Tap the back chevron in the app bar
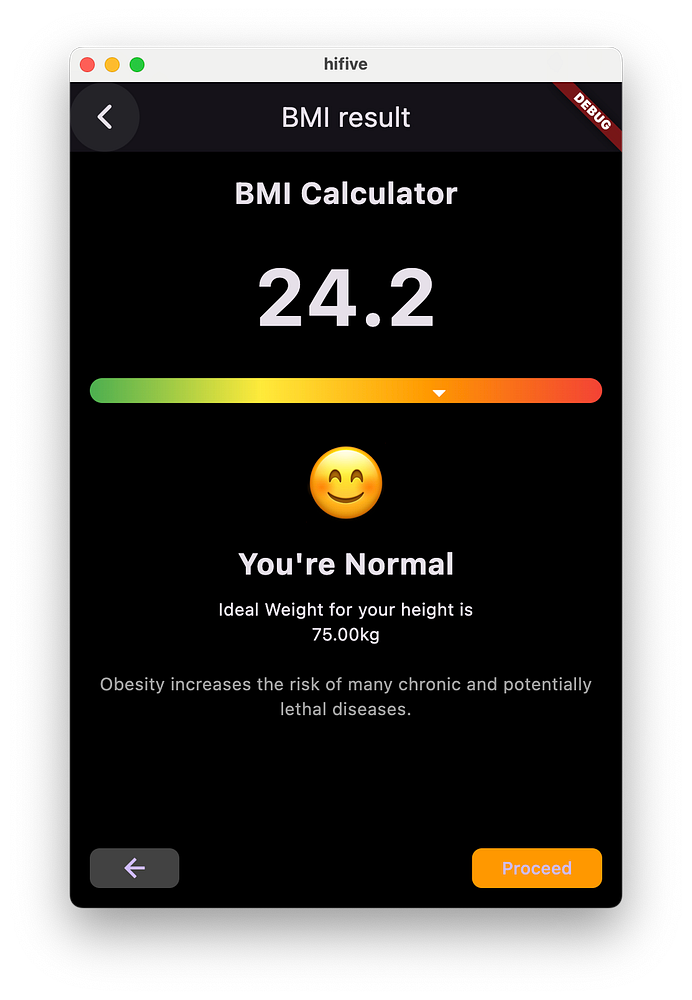 point(105,117)
